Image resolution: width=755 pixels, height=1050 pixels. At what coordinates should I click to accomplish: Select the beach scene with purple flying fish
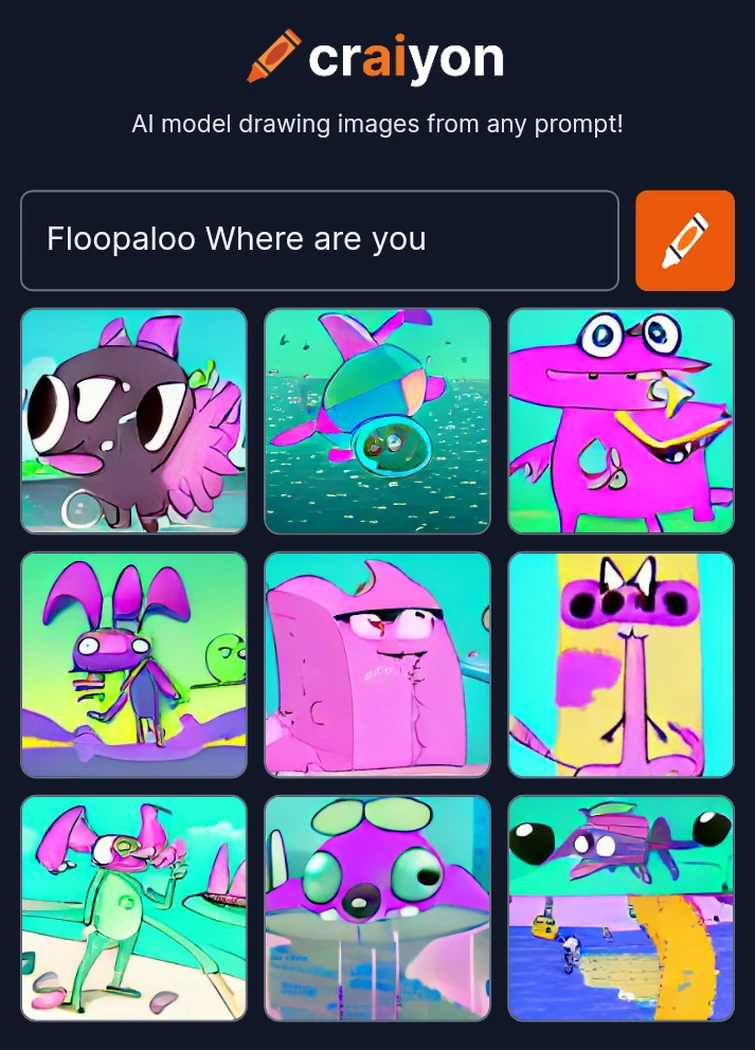click(621, 908)
